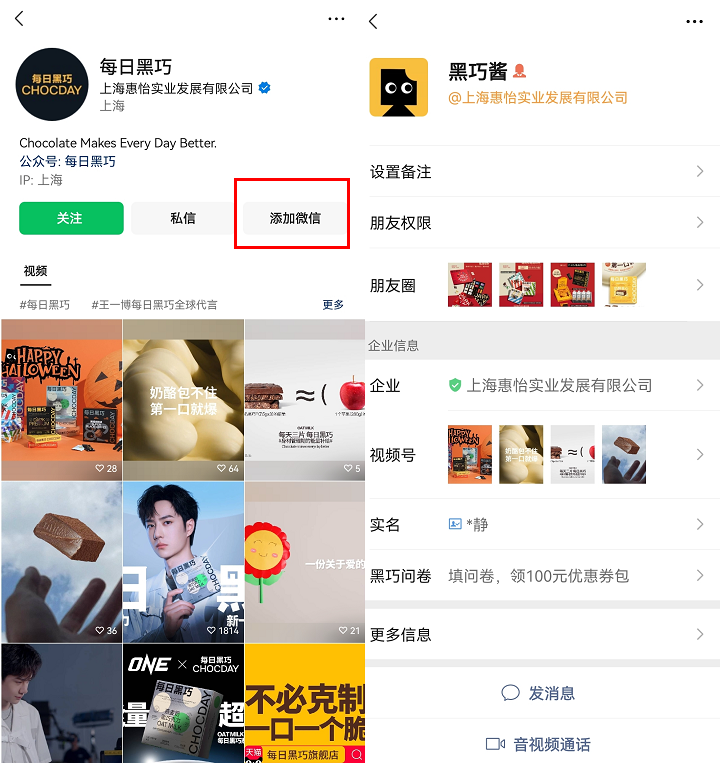
Task: View the 实名 *静 details
Action: tap(540, 524)
